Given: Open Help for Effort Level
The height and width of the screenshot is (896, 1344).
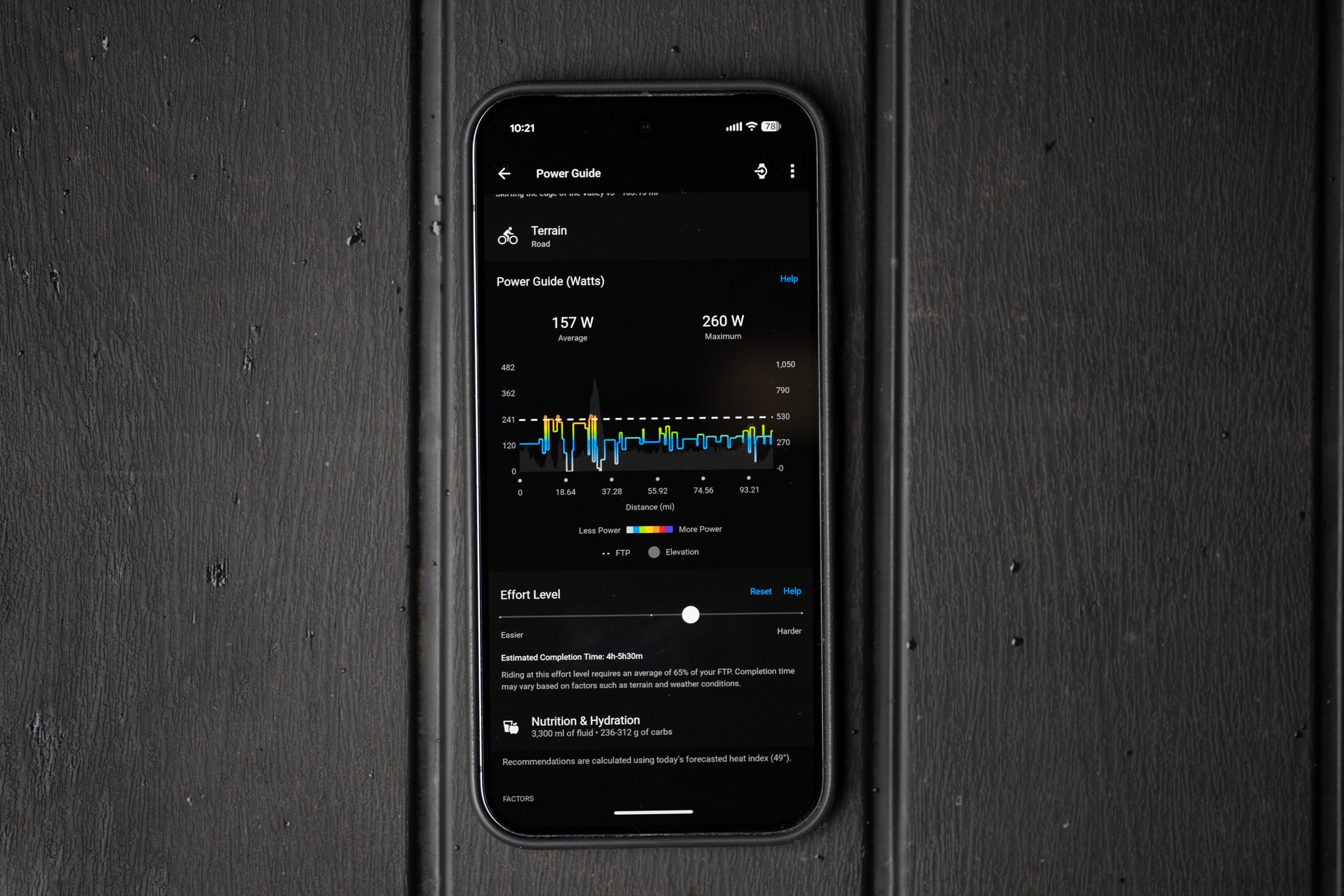Looking at the screenshot, I should tap(792, 591).
